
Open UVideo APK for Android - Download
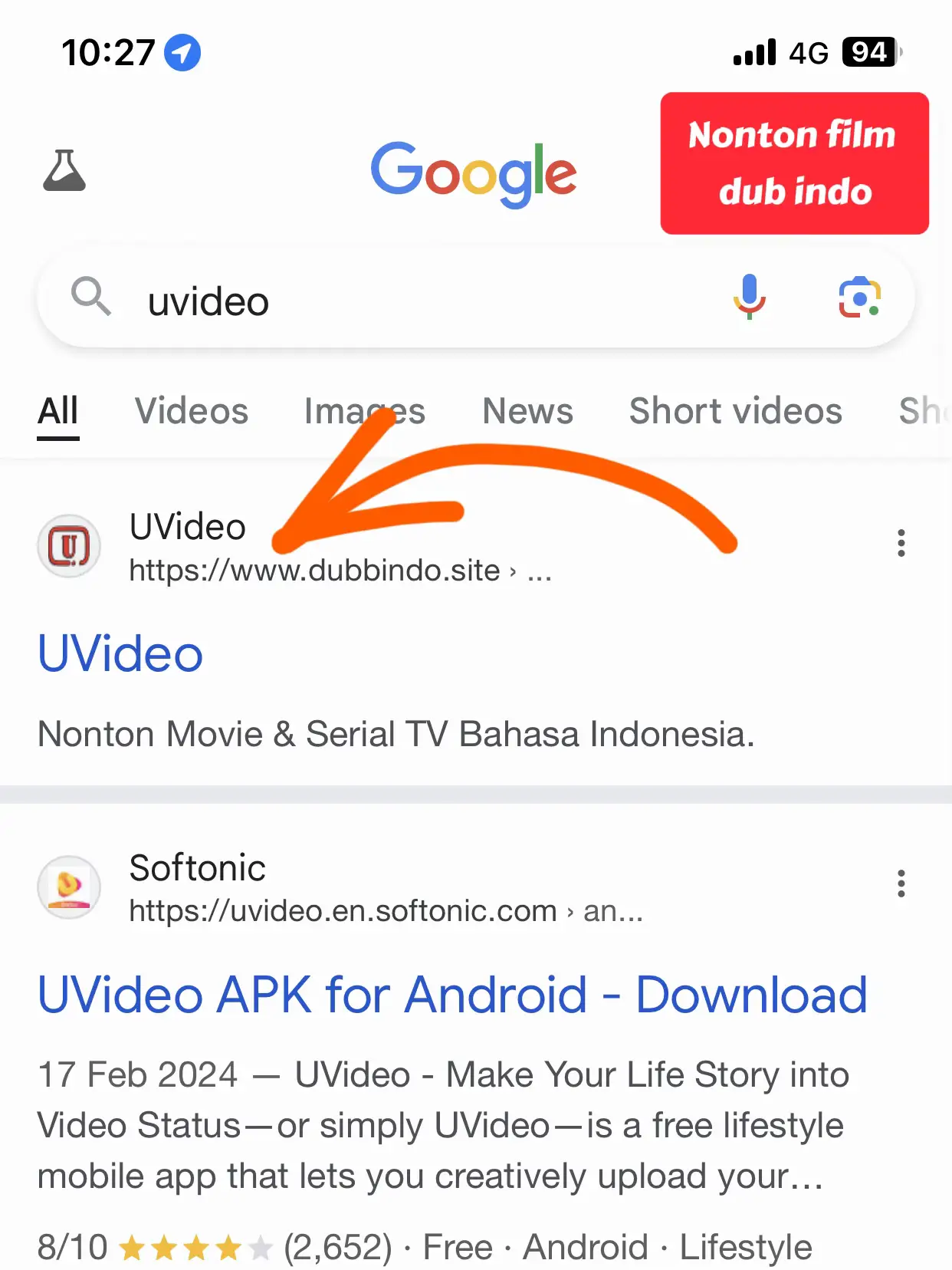click(452, 995)
